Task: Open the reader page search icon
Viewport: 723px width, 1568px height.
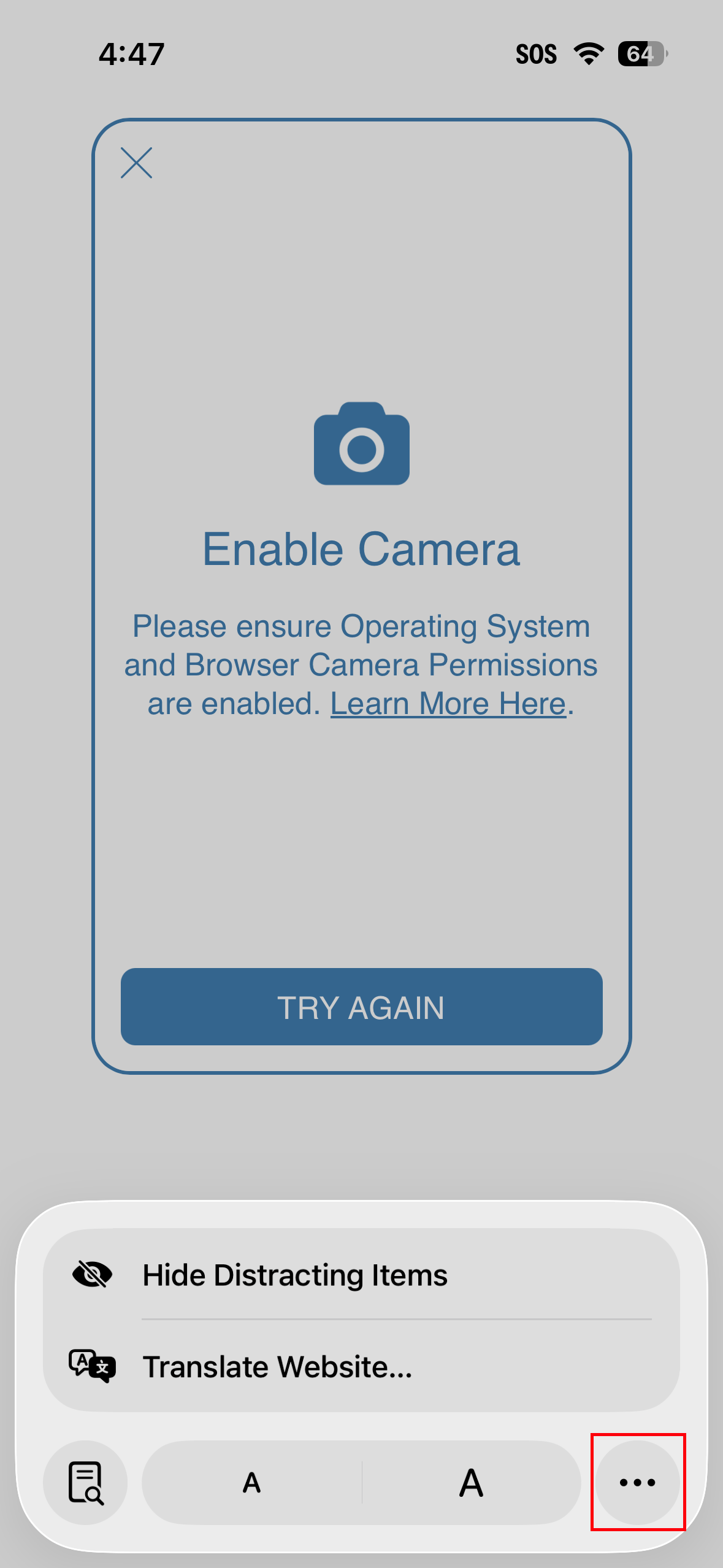Action: [x=85, y=1483]
